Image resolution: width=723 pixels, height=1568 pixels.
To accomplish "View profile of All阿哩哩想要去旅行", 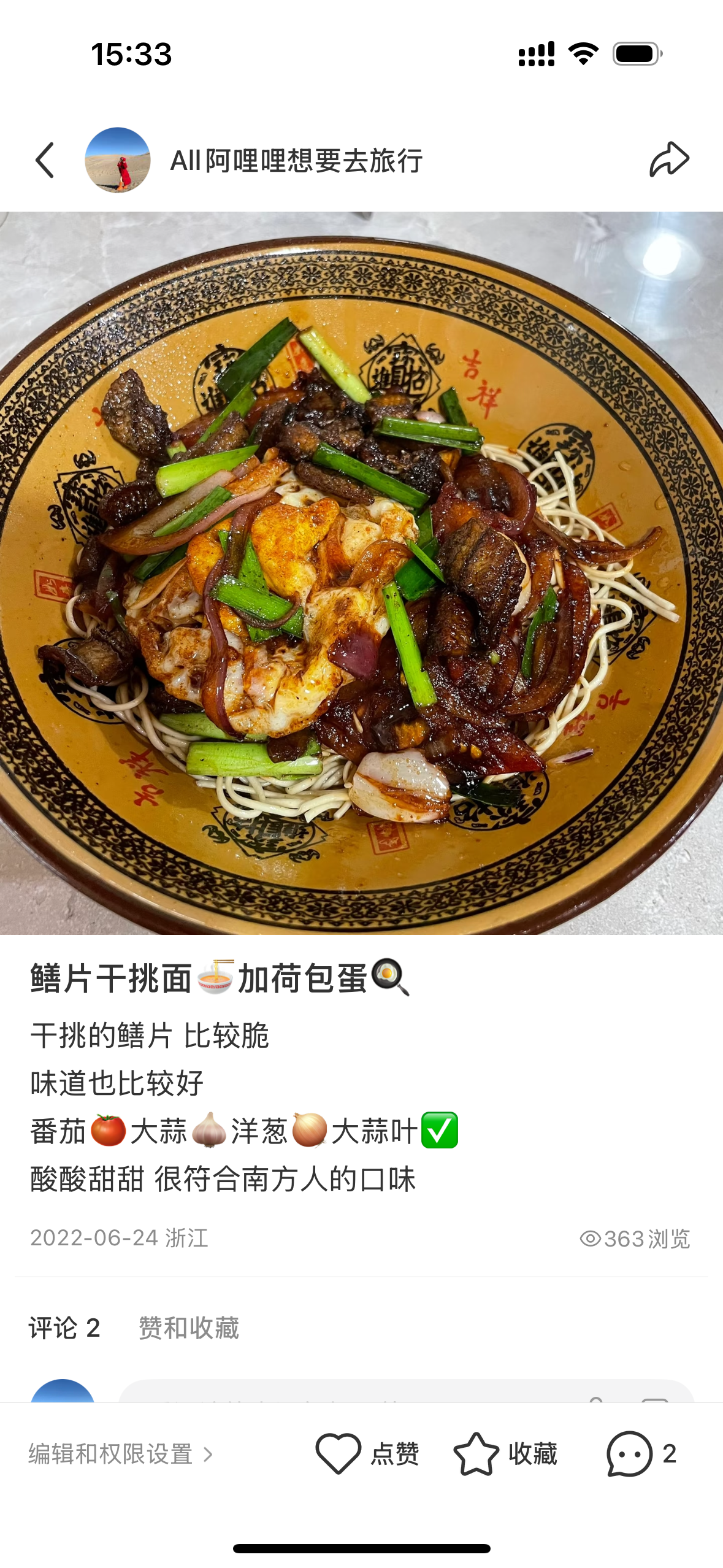I will (296, 161).
